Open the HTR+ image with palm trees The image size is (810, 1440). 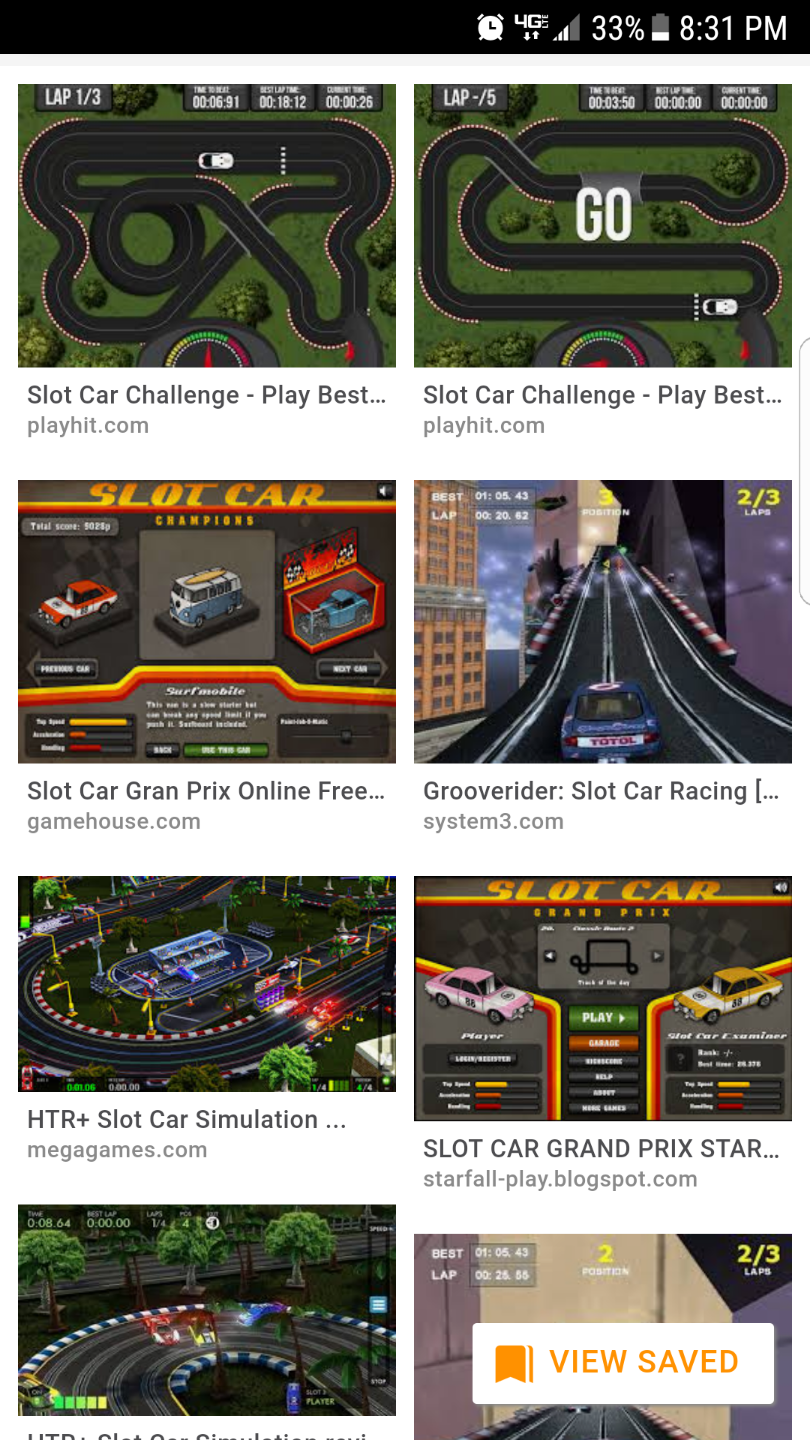click(x=207, y=1309)
